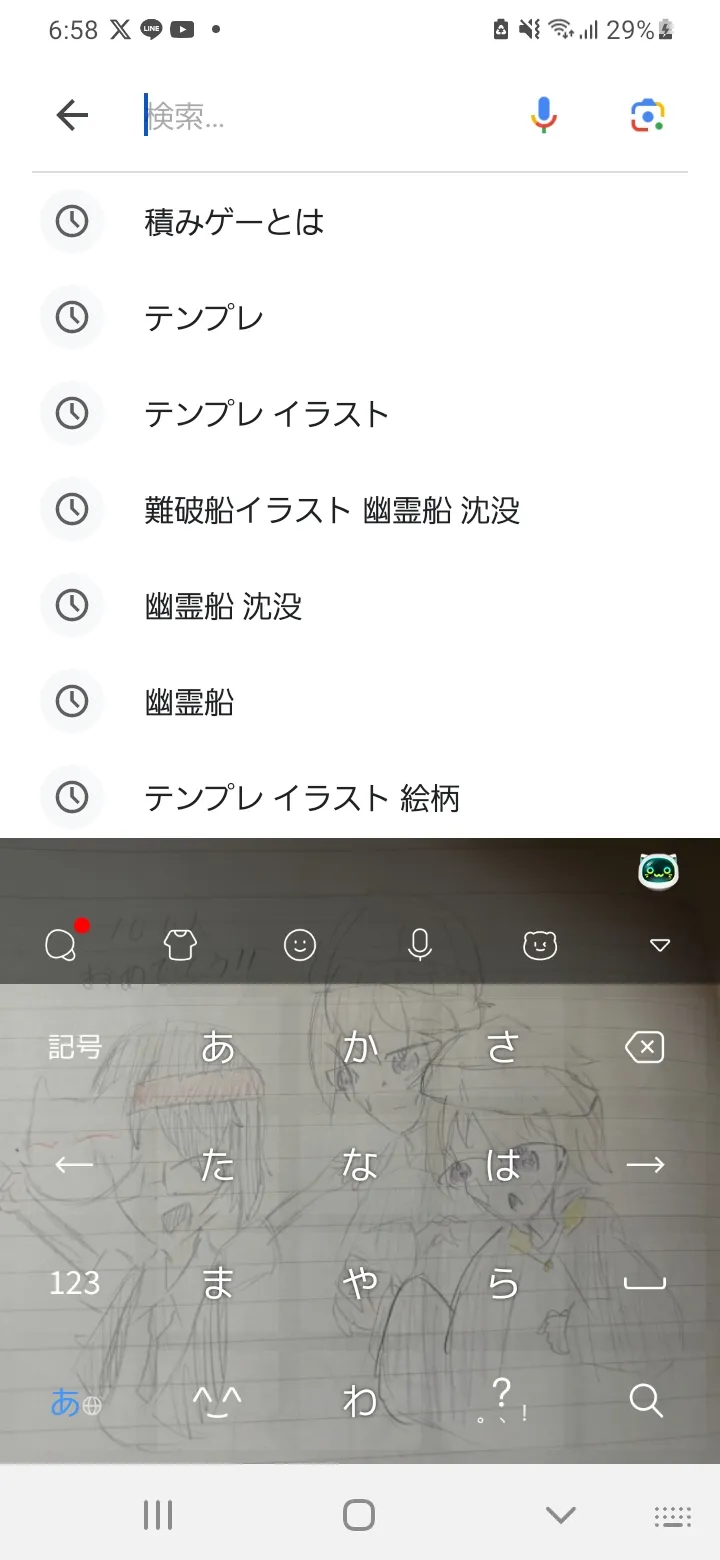Tap the backspace key
Screen dimensions: 720x1560
click(x=645, y=1048)
